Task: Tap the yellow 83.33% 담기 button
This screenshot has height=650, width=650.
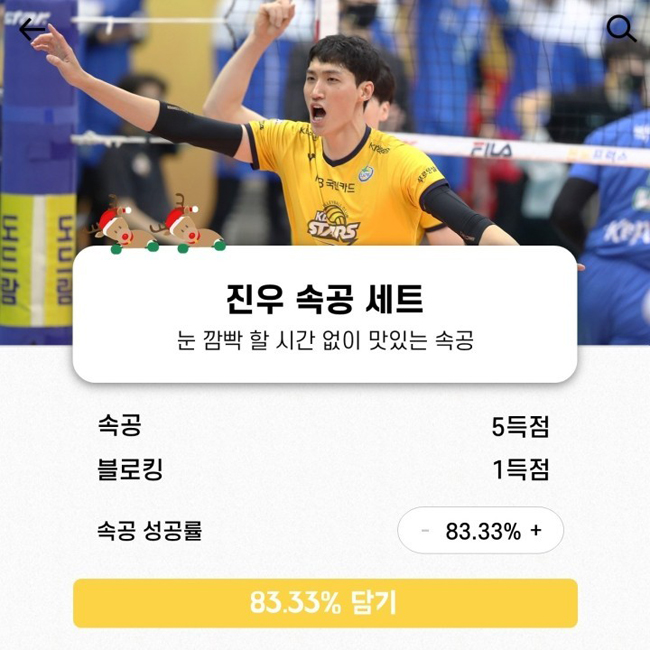Action: pyautogui.click(x=325, y=603)
